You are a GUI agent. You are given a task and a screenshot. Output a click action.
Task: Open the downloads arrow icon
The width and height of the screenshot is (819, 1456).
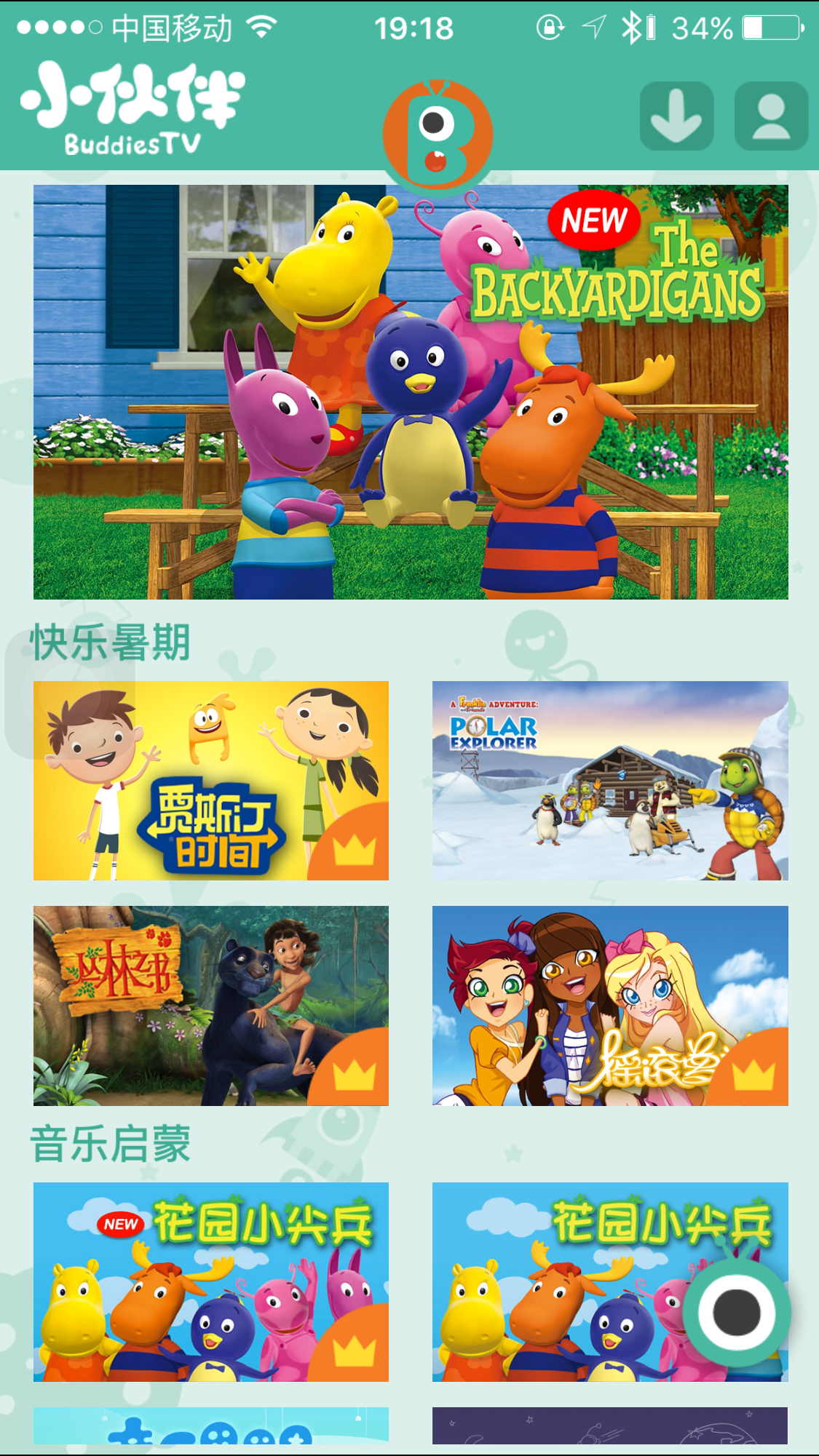[676, 116]
